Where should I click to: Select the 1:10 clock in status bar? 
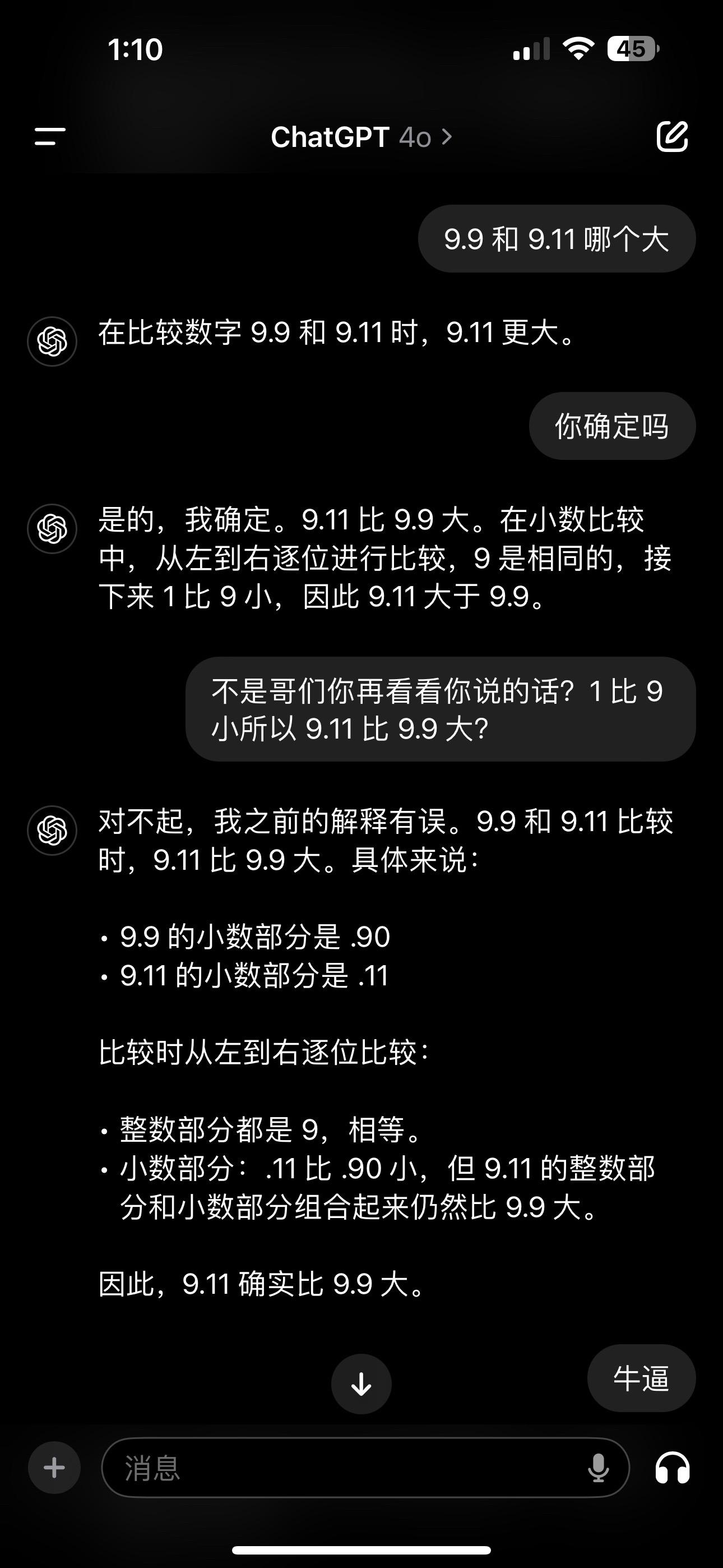pyautogui.click(x=135, y=48)
